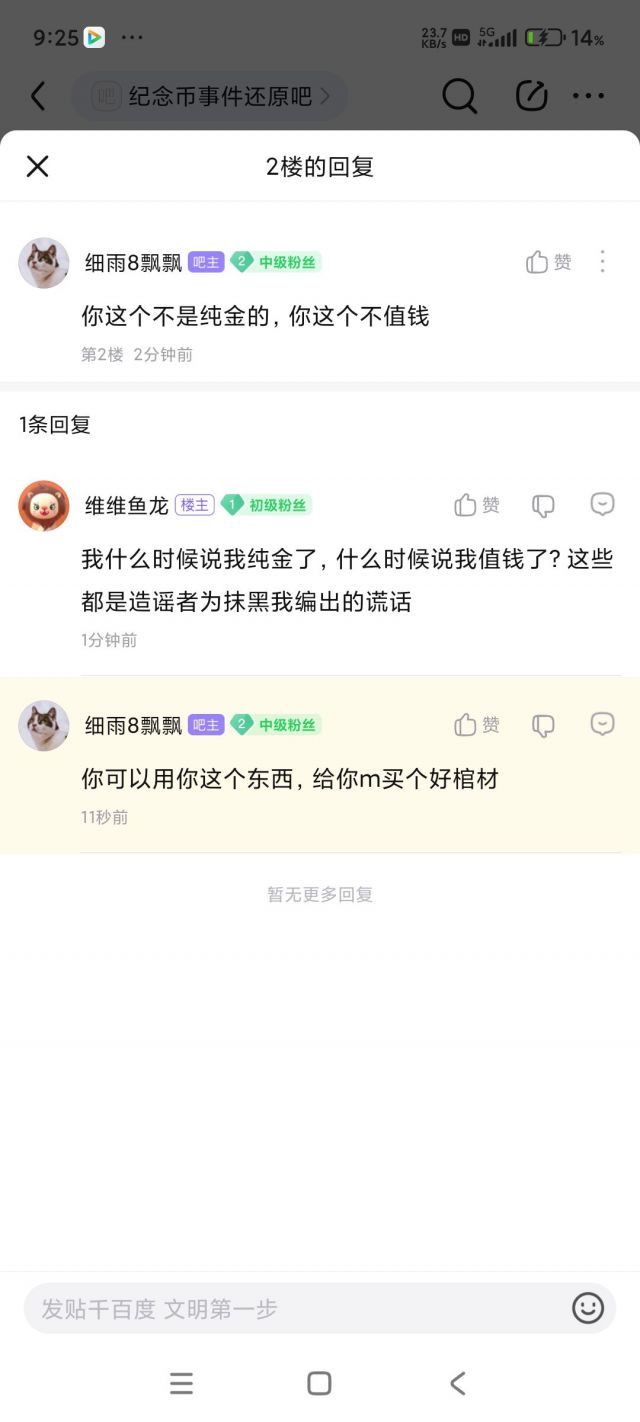
Task: View 维维鱼龙's profile avatar
Action: (x=44, y=506)
